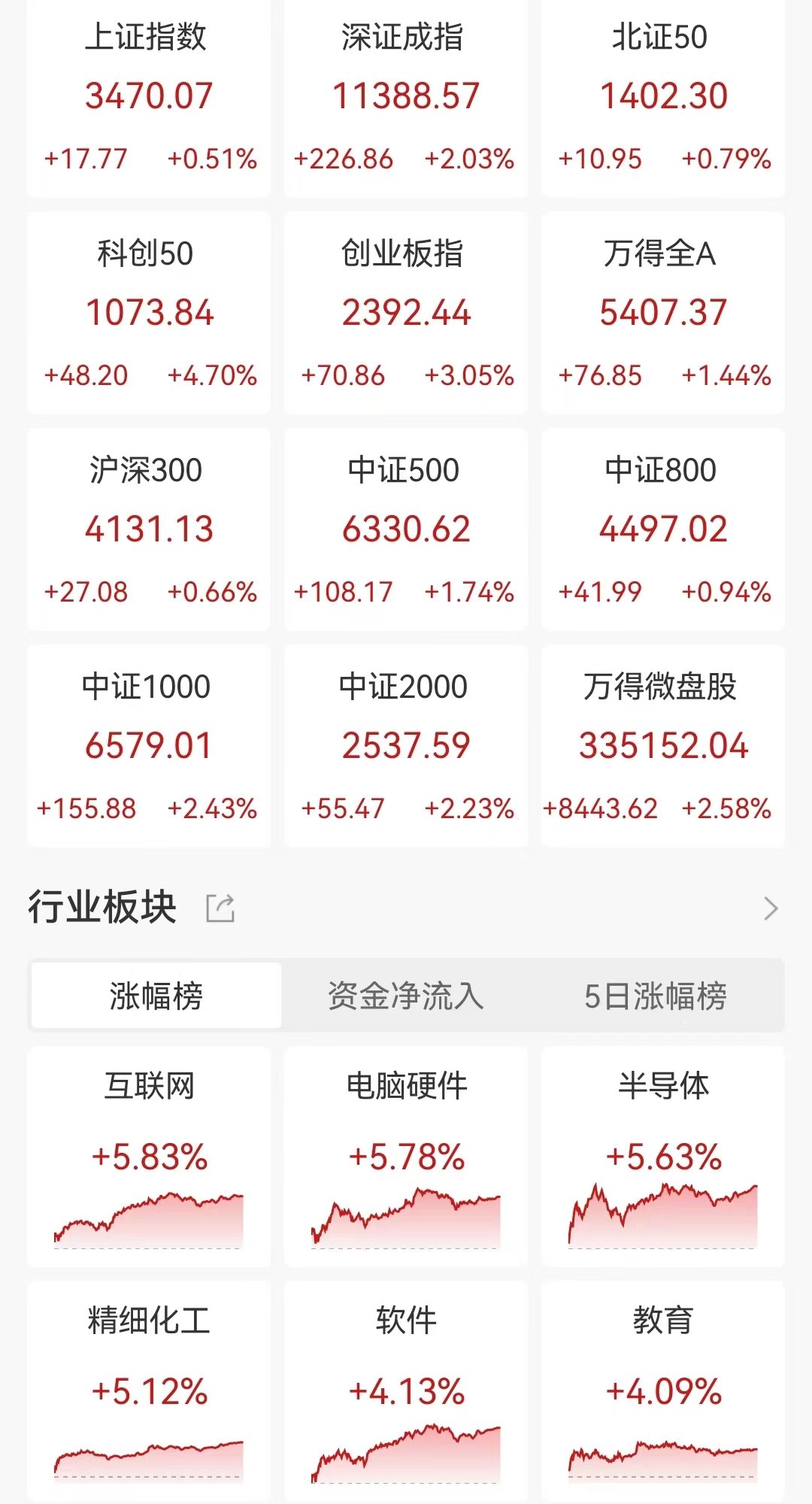This screenshot has width=812, height=1504.
Task: Open the 科创50 index card
Action: click(149, 313)
